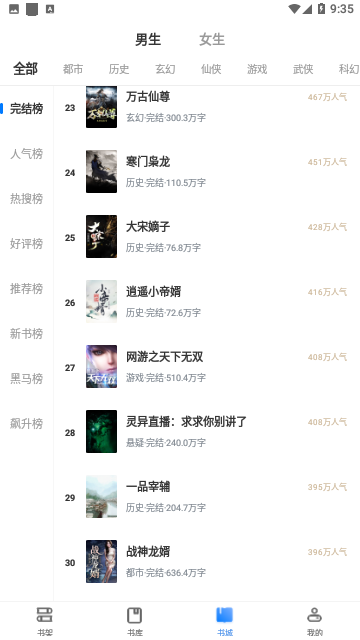Select the 武侠 category

pyautogui.click(x=303, y=69)
